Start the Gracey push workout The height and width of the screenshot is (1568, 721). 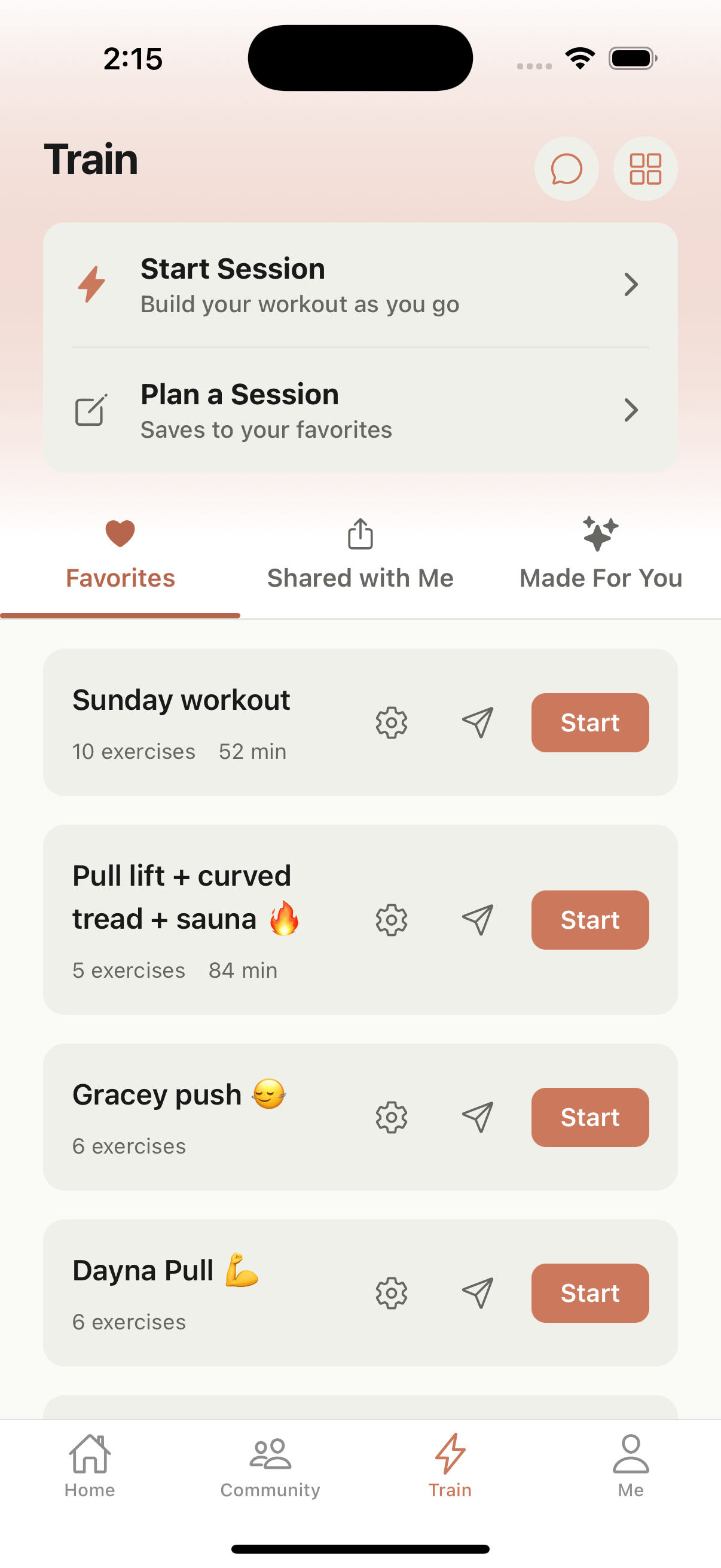pyautogui.click(x=589, y=1117)
